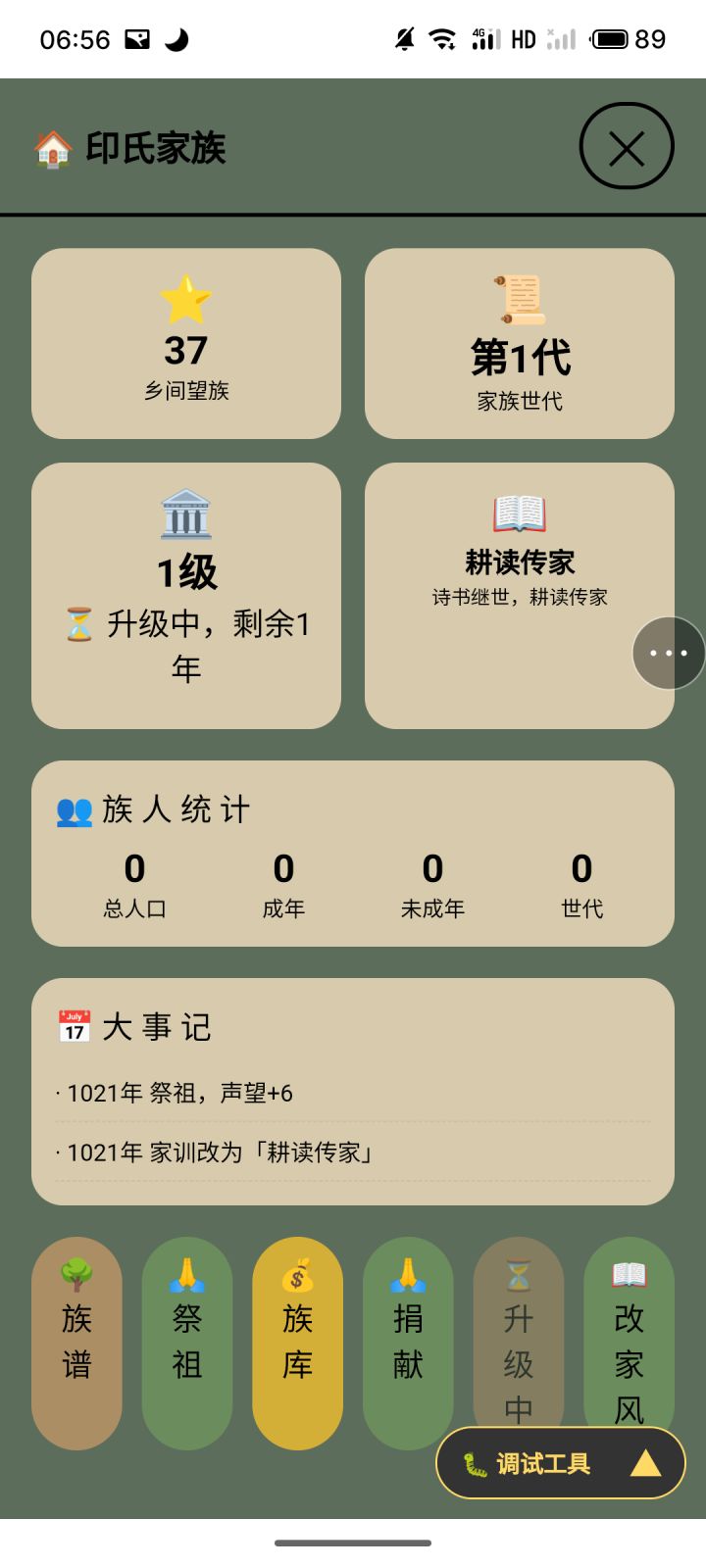Viewport: 706px width, 1568px height.
Task: Click the scroll icon on 家族世代 card
Action: coord(520,301)
